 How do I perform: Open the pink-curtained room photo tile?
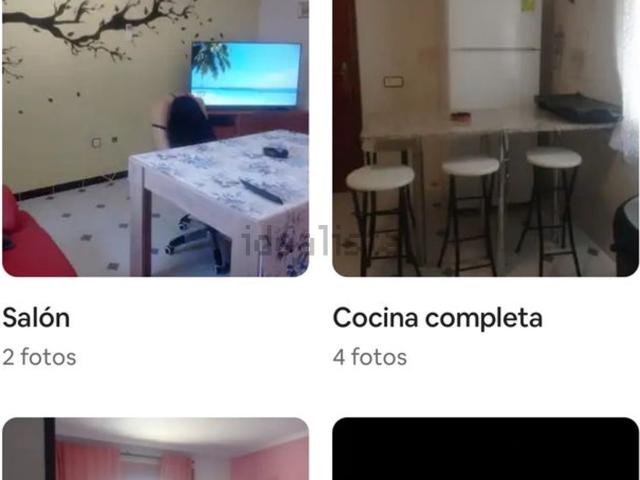click(x=155, y=450)
